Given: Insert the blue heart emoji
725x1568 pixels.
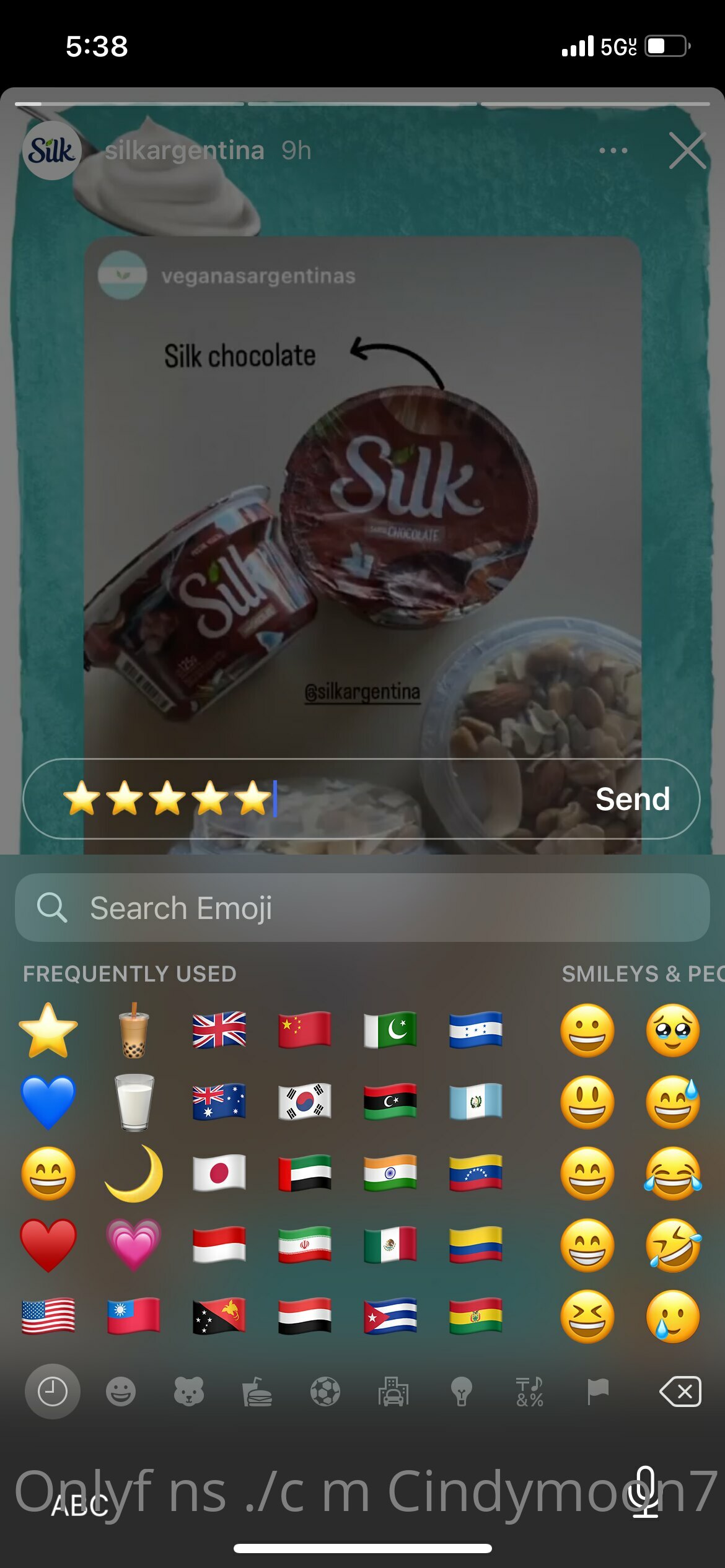Looking at the screenshot, I should point(48,1102).
